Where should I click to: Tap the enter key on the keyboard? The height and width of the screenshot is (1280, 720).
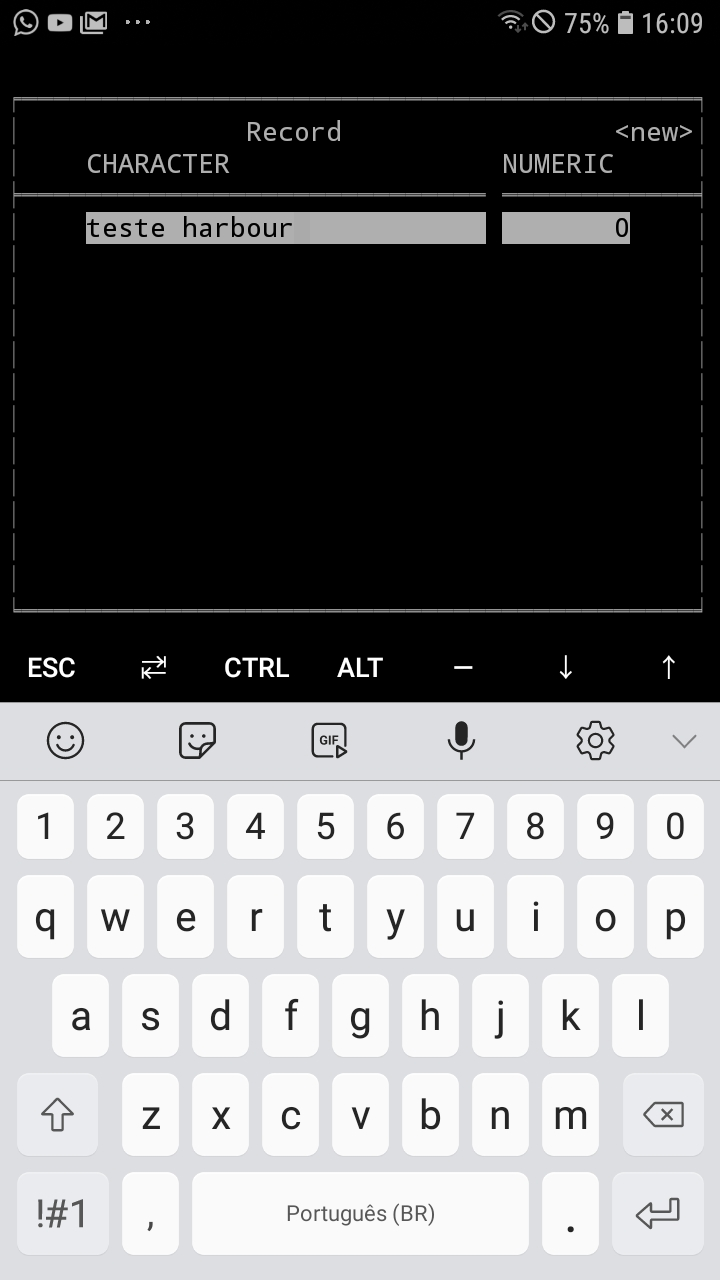tap(658, 1214)
